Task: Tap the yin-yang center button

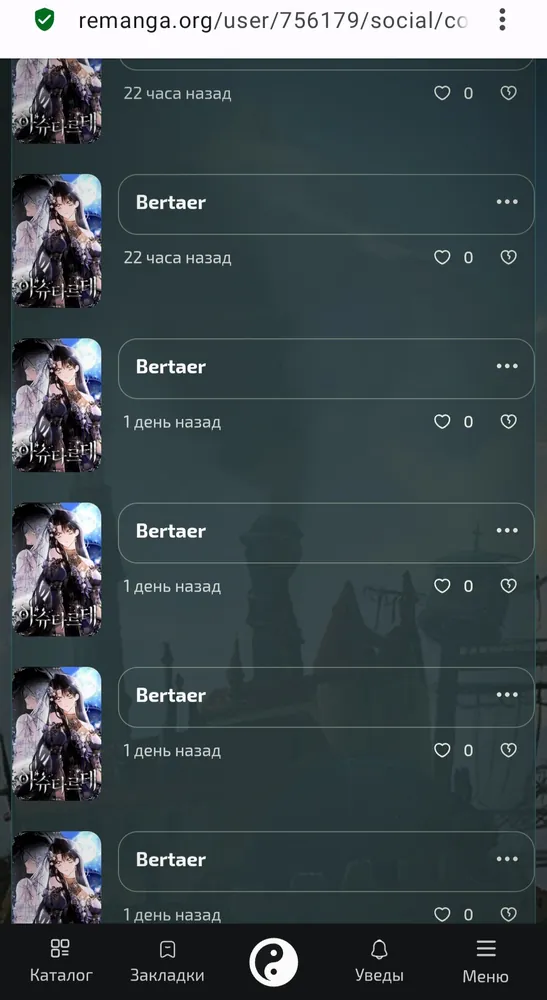Action: pyautogui.click(x=274, y=962)
